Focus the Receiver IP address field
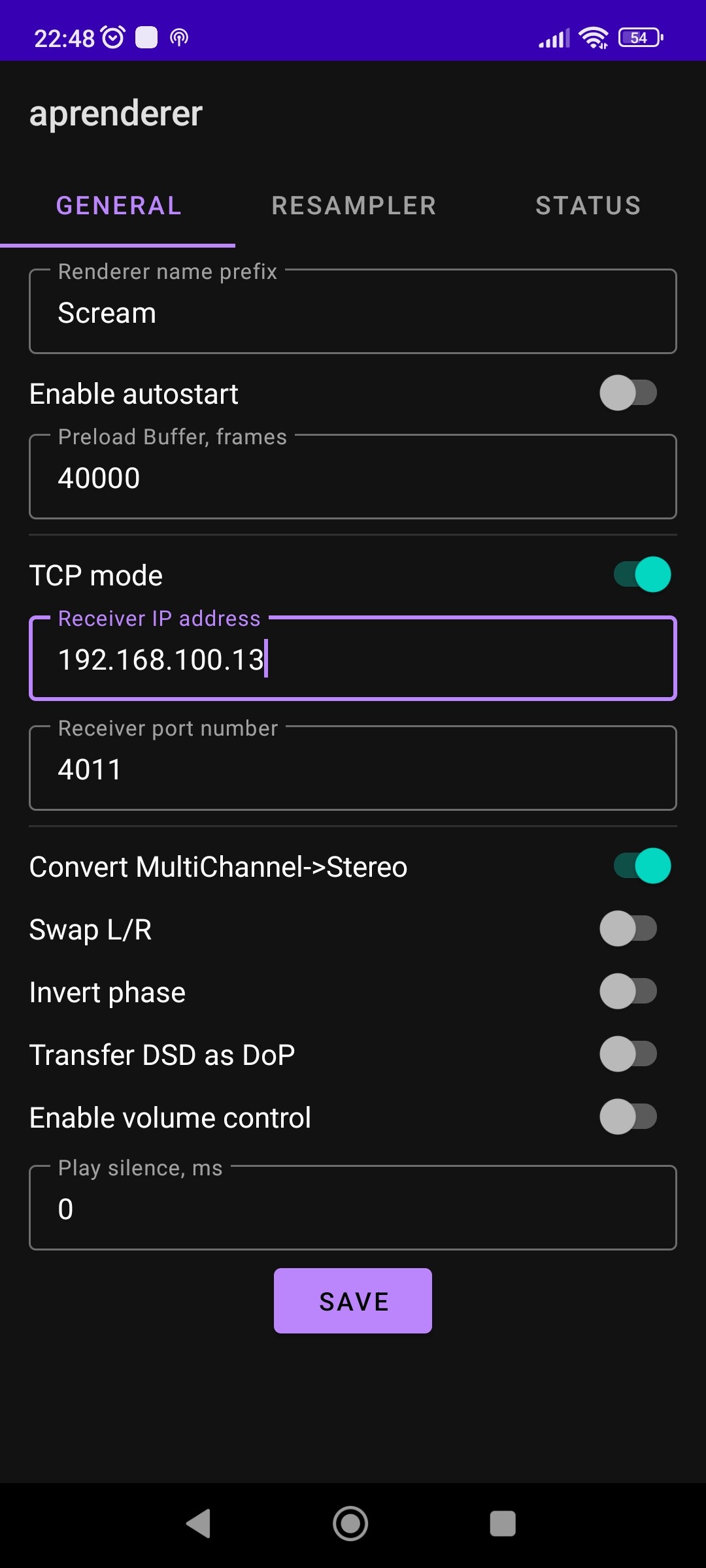 pyautogui.click(x=353, y=659)
